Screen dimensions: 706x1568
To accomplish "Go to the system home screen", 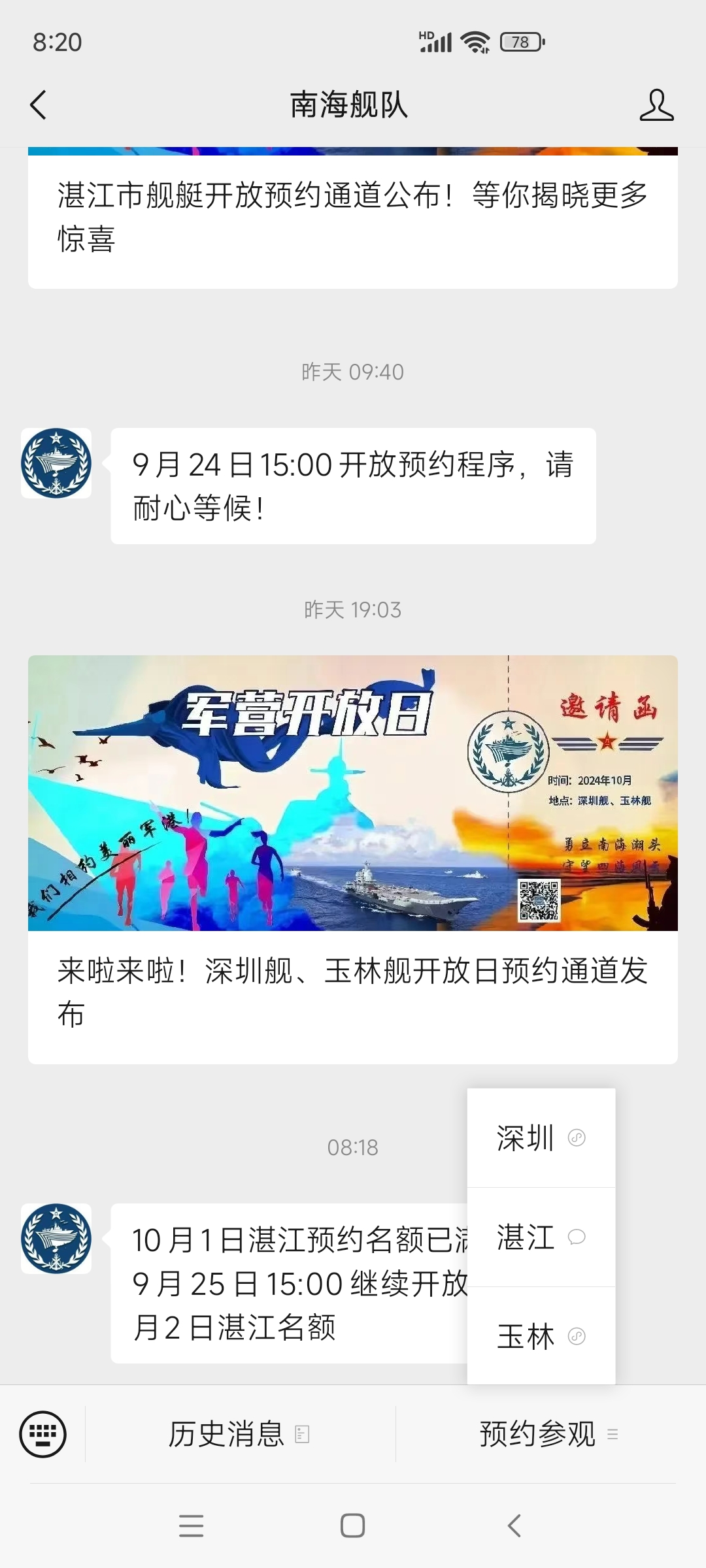I will 352,1526.
